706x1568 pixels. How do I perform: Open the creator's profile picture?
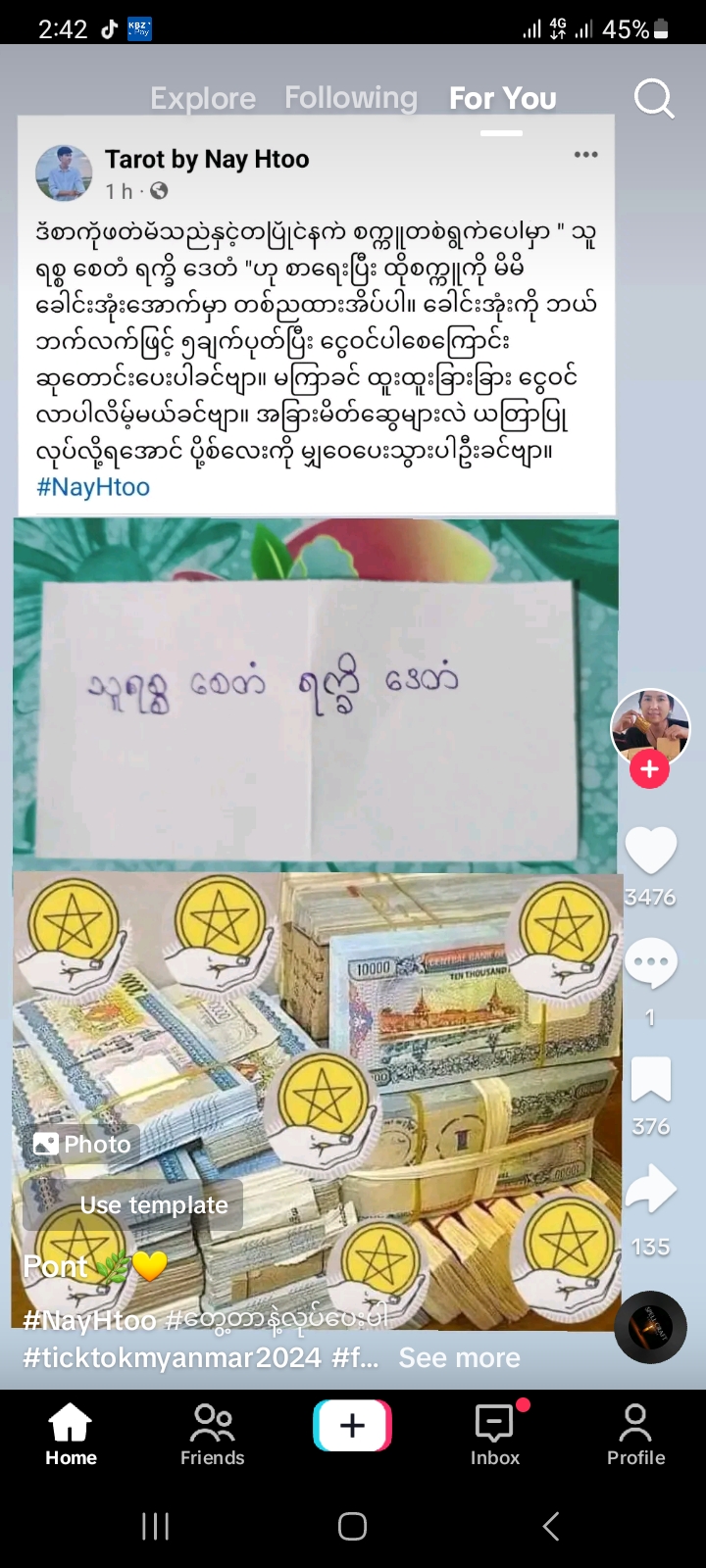650,726
